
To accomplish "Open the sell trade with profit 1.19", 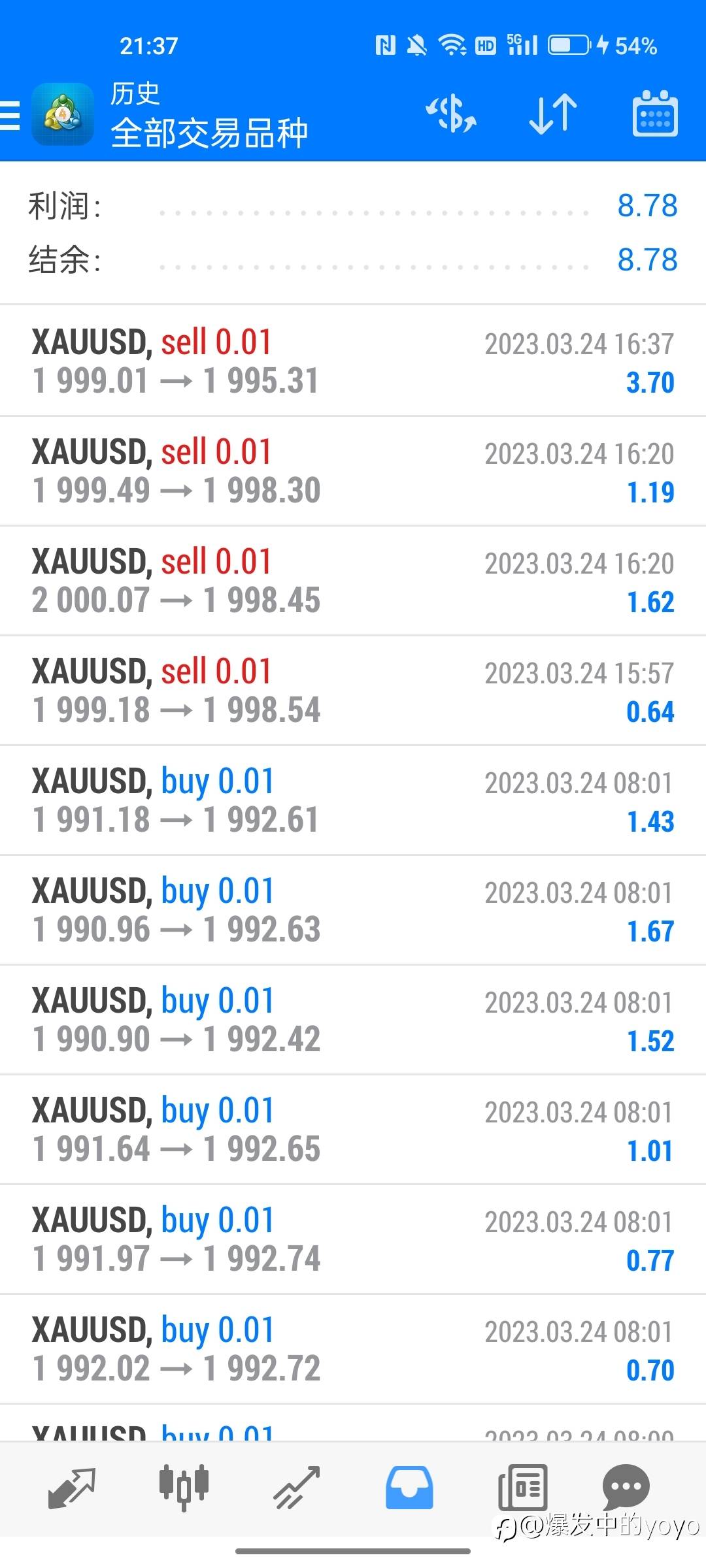I will [x=353, y=471].
